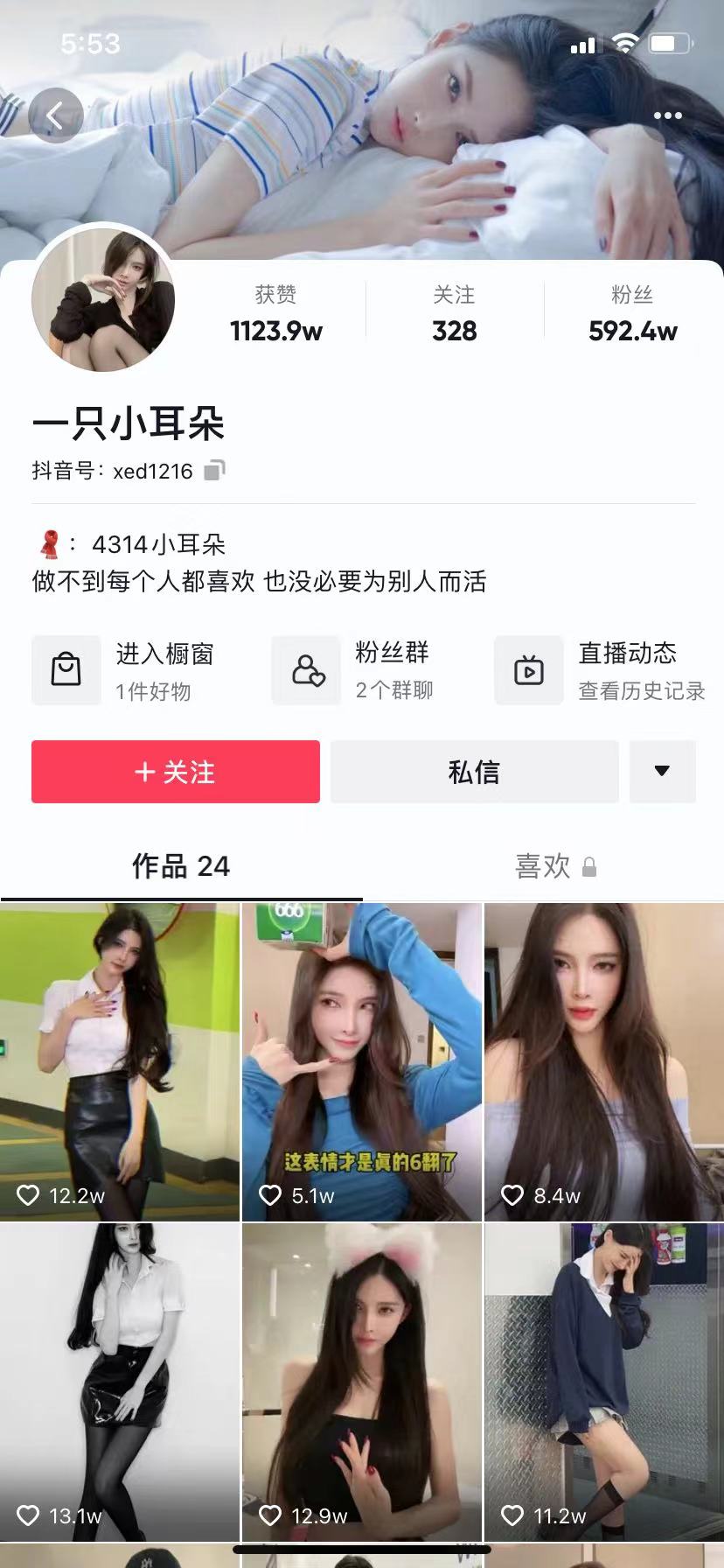
Task: Open the three-dot more options menu
Action: tap(667, 115)
